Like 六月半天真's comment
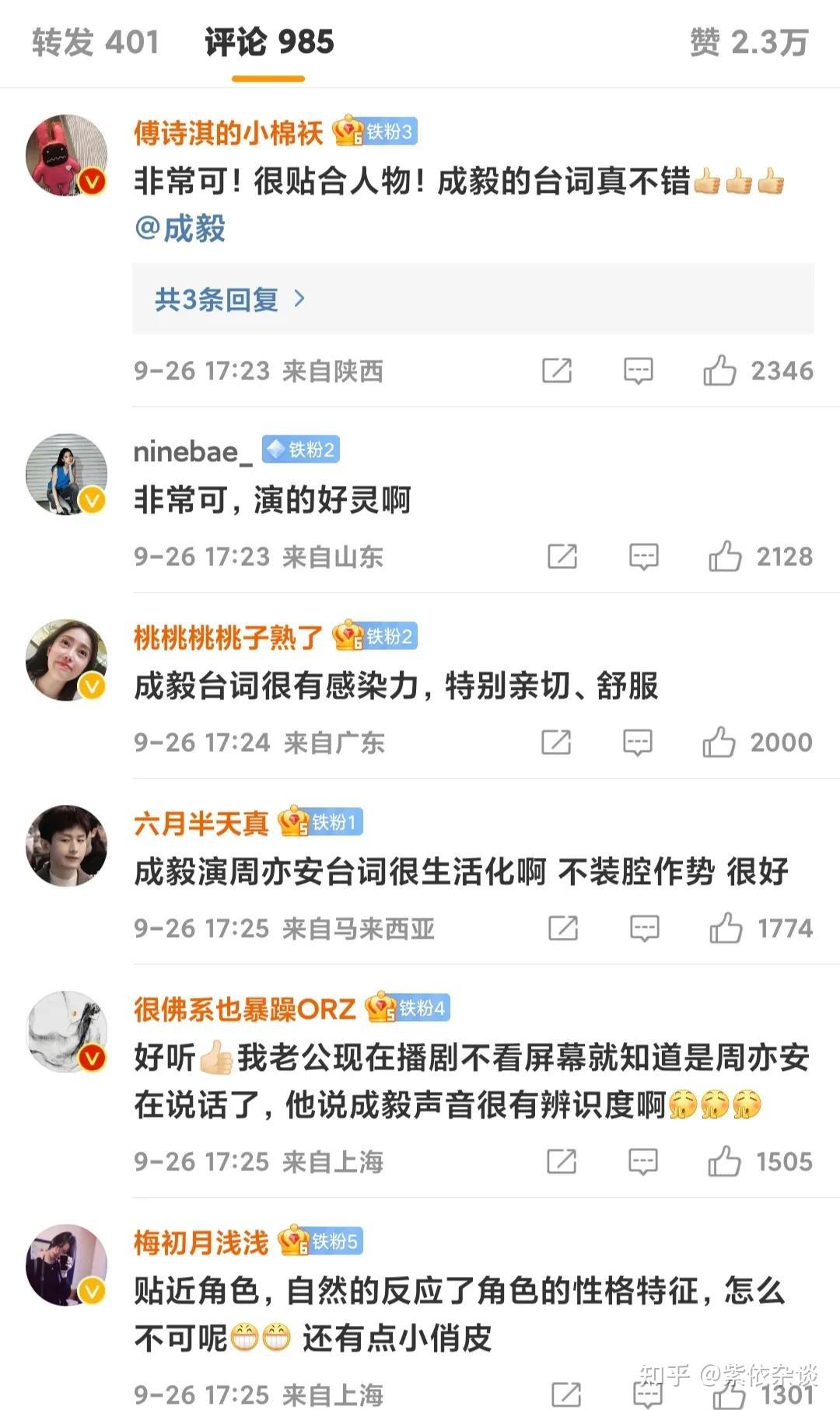 [726, 929]
